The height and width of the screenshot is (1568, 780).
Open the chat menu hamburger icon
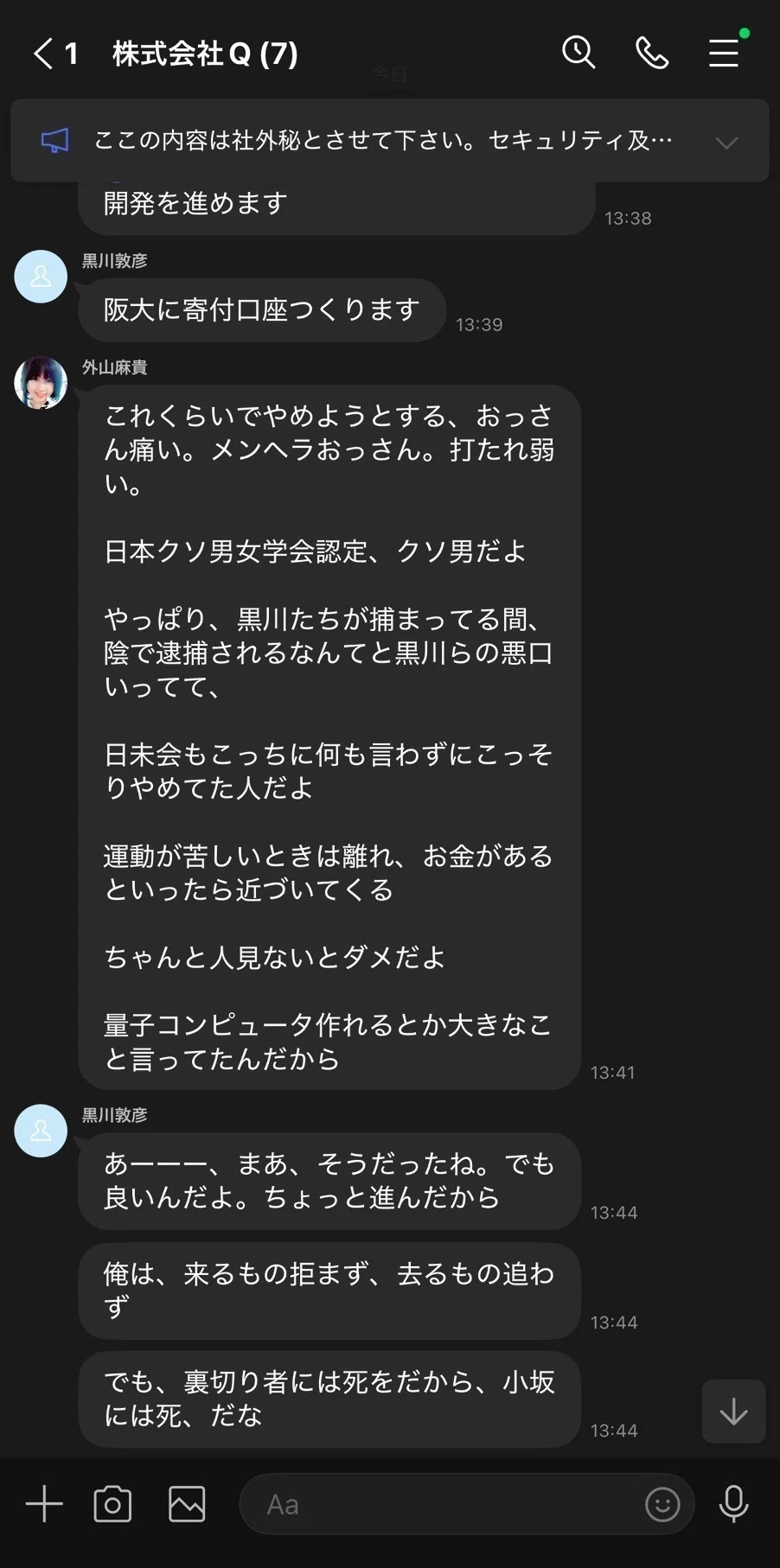(x=724, y=53)
